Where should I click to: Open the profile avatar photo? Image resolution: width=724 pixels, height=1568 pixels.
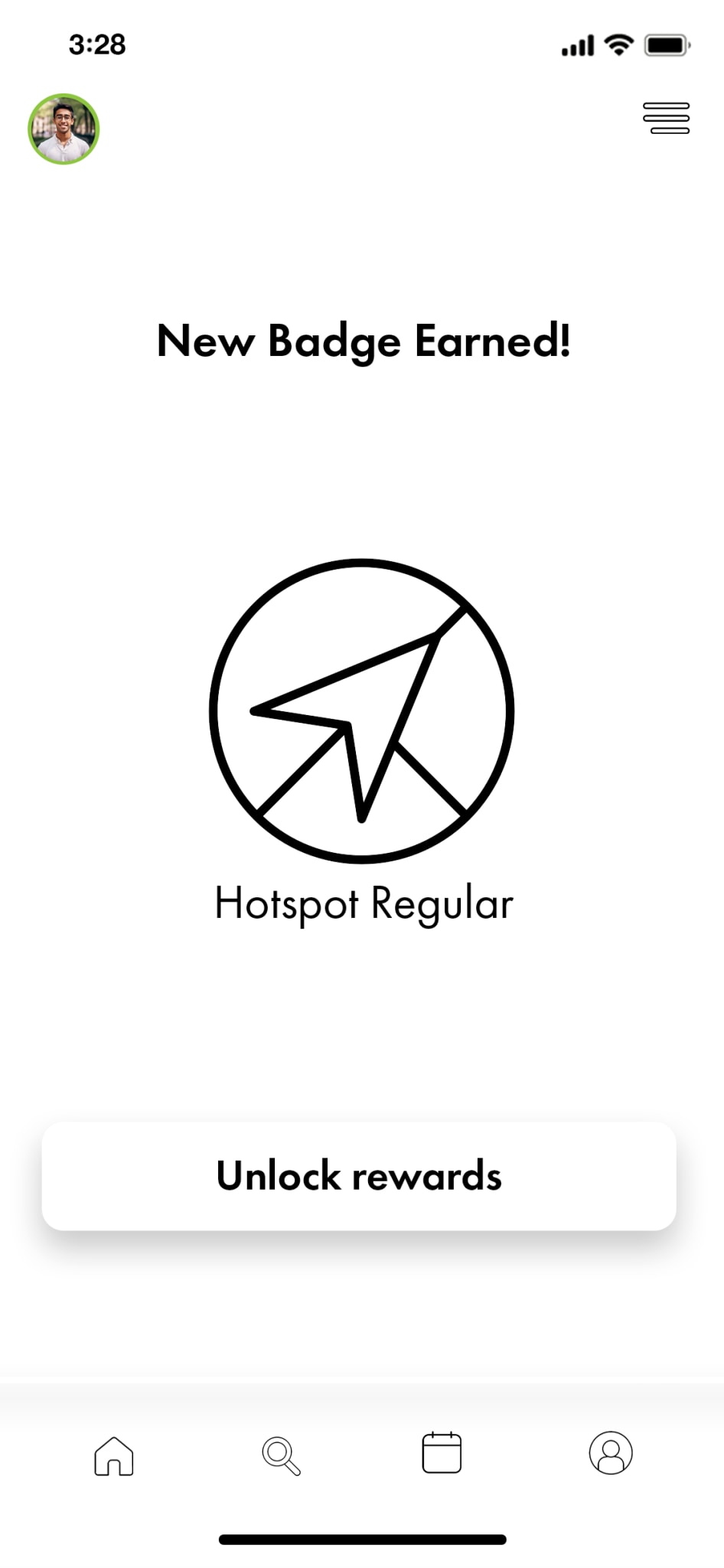64,129
